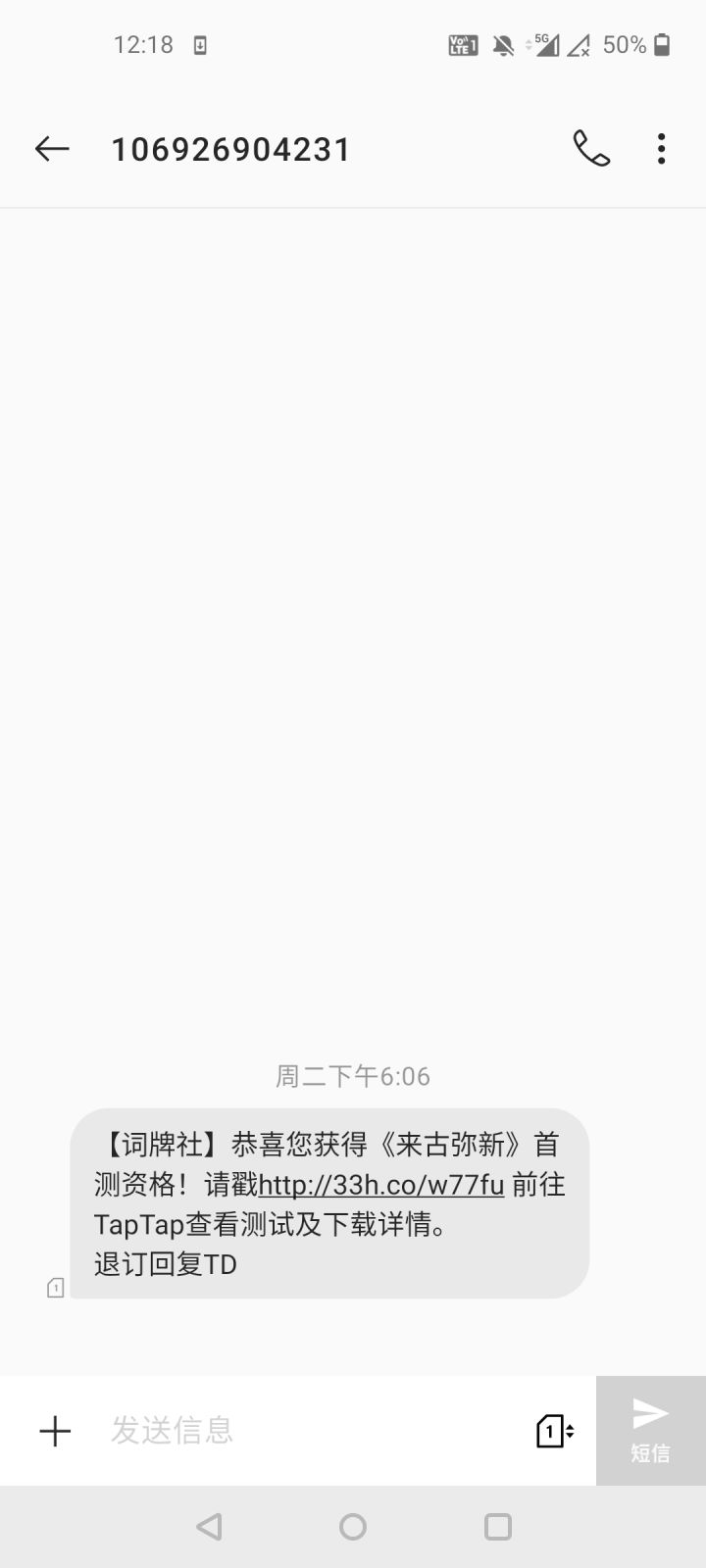The width and height of the screenshot is (706, 1568).
Task: Open the link http://33h.co/w77fu
Action: point(381,1185)
